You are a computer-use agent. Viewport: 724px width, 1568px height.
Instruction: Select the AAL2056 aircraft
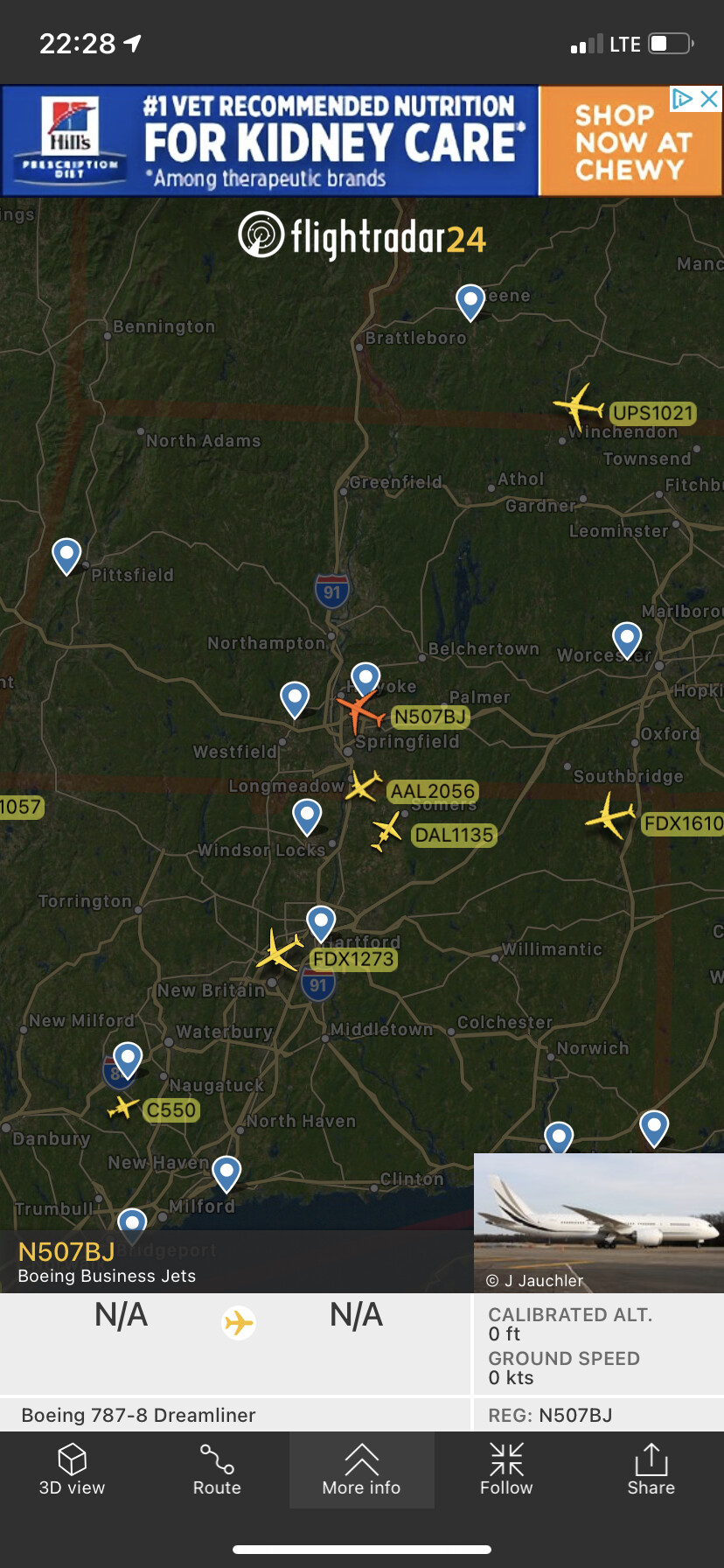[x=363, y=786]
